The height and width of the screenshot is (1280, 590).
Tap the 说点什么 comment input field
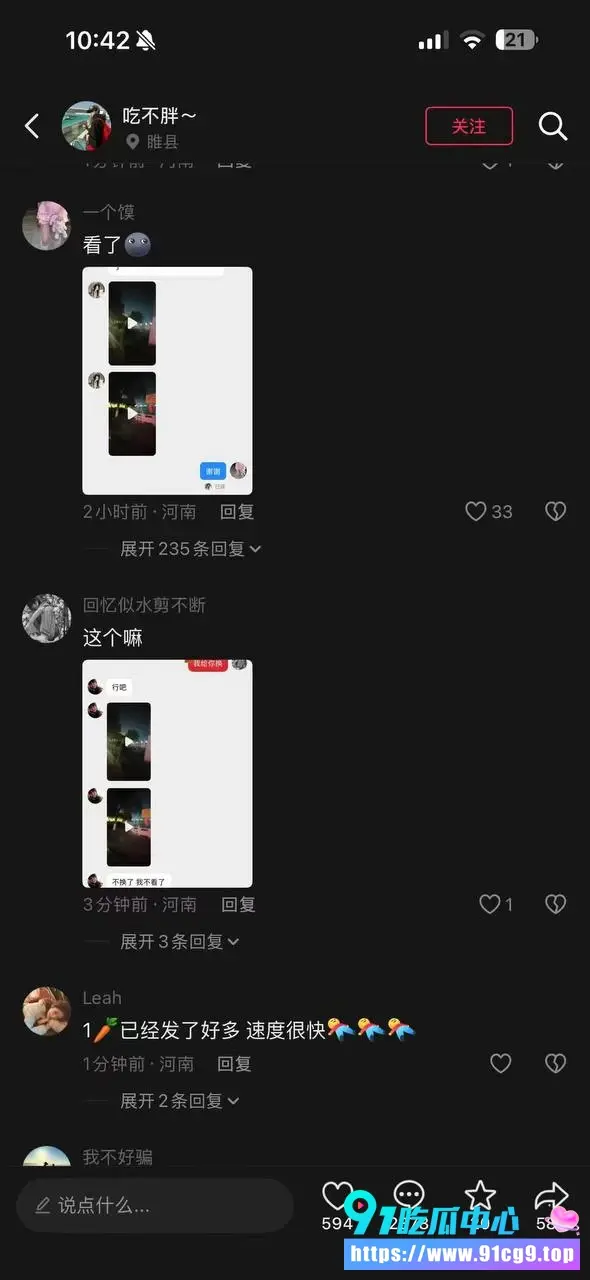pos(155,1205)
